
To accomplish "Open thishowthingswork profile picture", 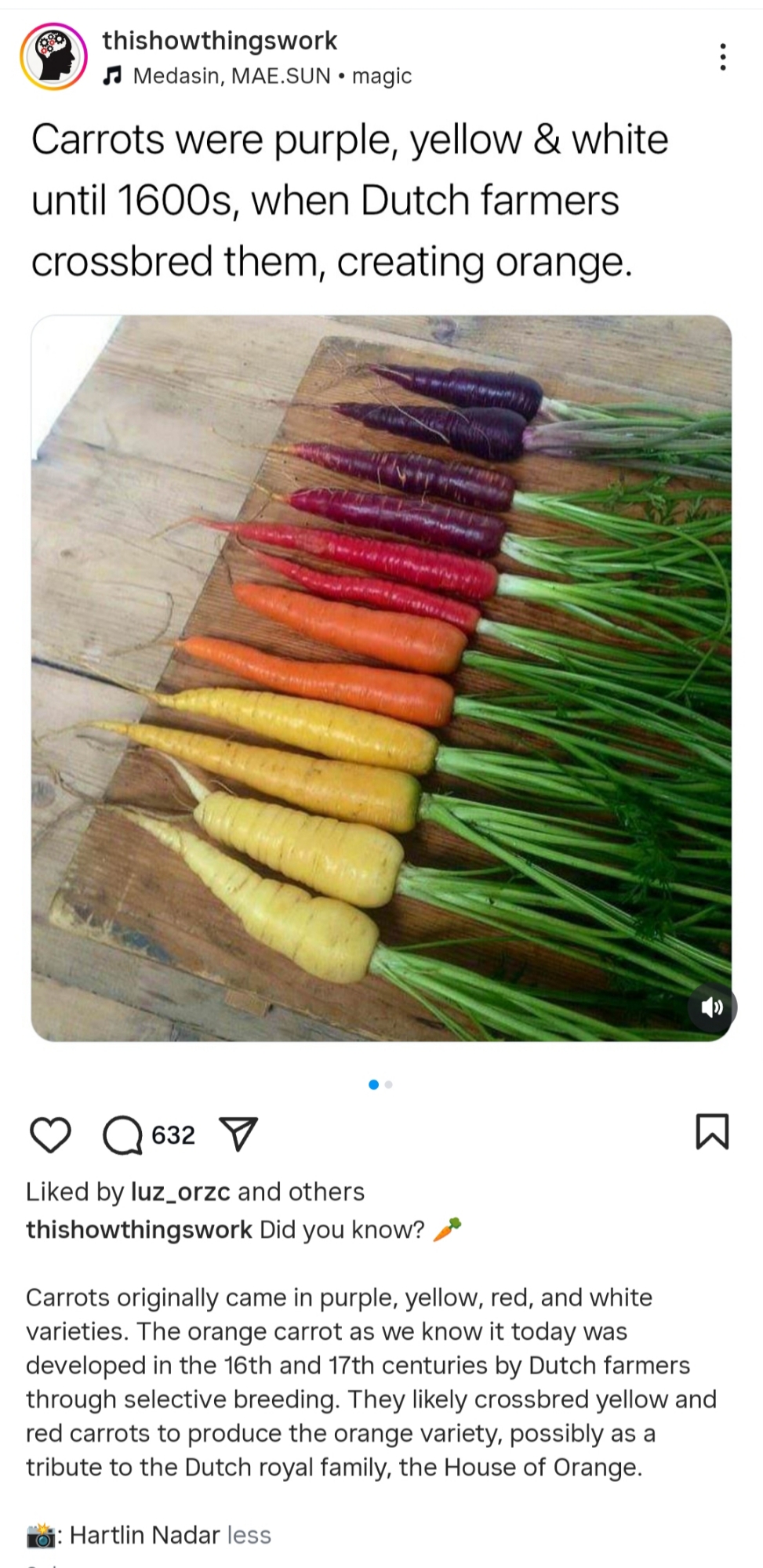I will point(53,57).
